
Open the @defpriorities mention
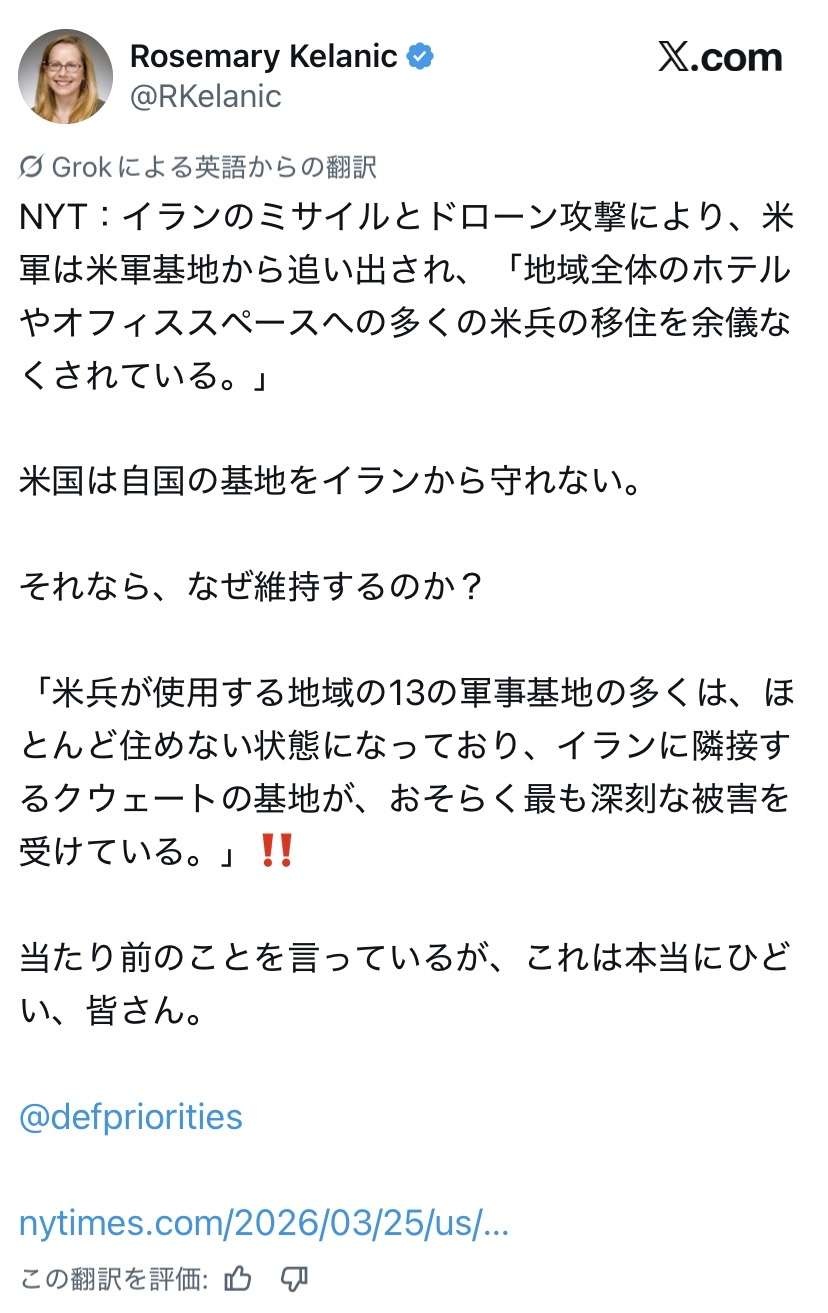[131, 1116]
